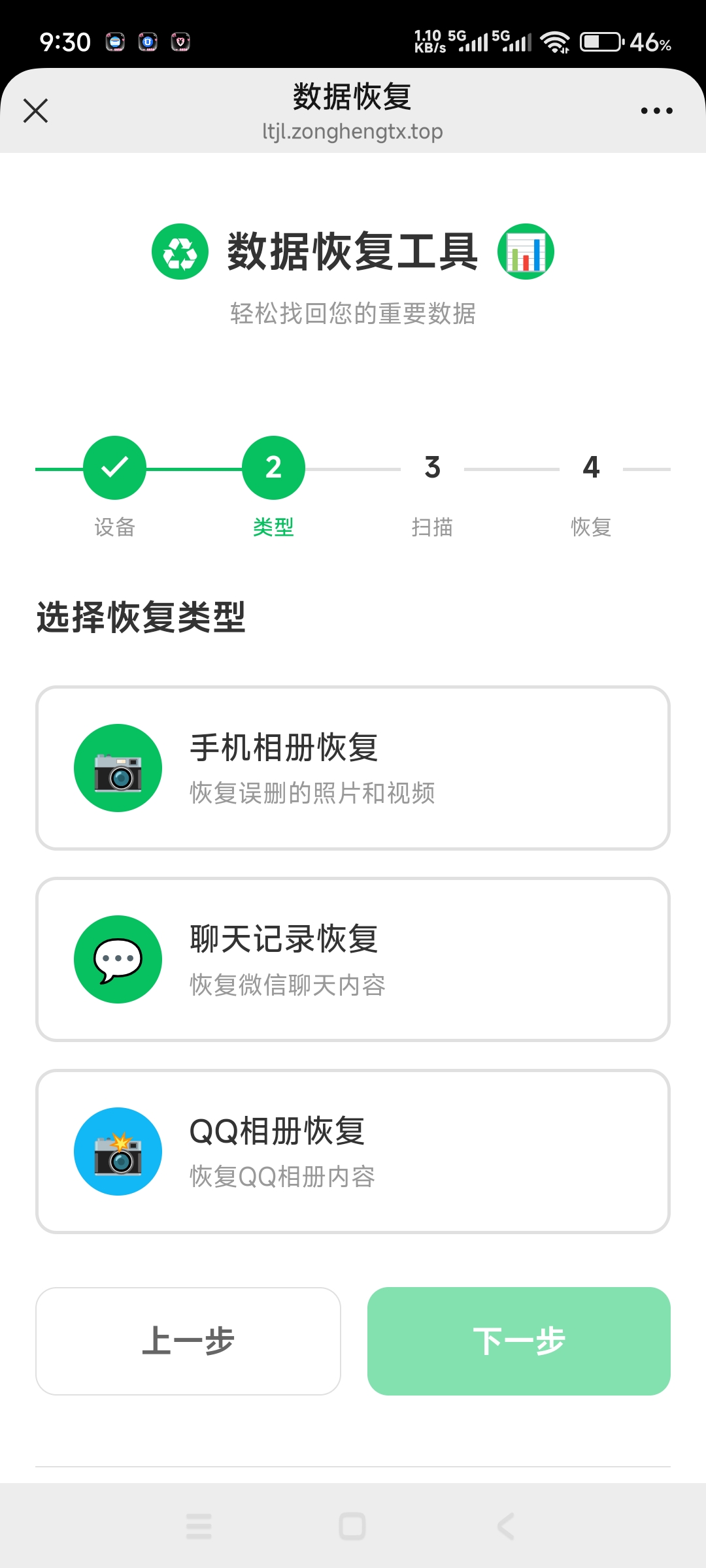Open the three-dot more options menu
This screenshot has width=706, height=1568.
(x=656, y=110)
